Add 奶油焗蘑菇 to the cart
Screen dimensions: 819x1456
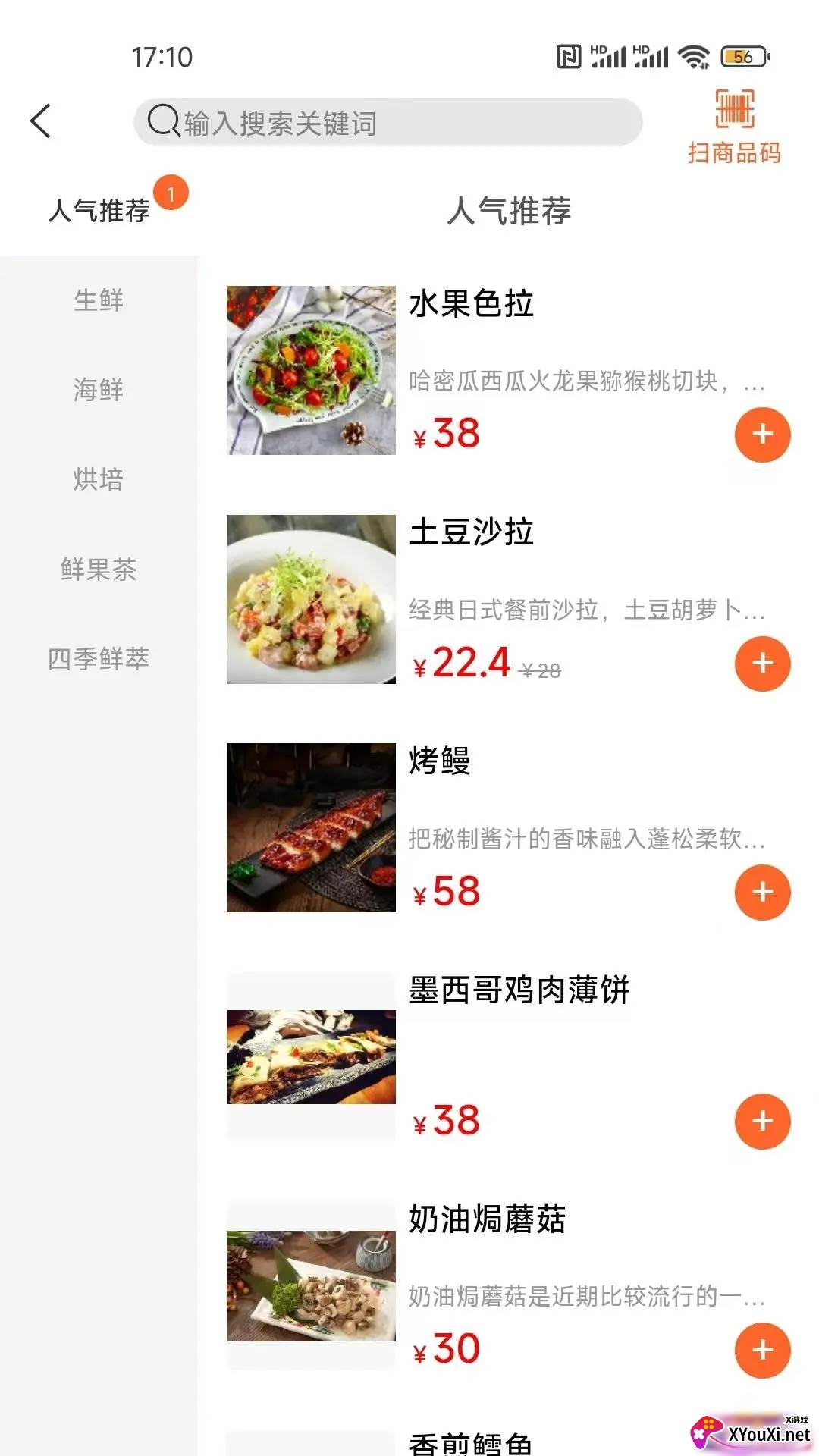click(762, 1351)
